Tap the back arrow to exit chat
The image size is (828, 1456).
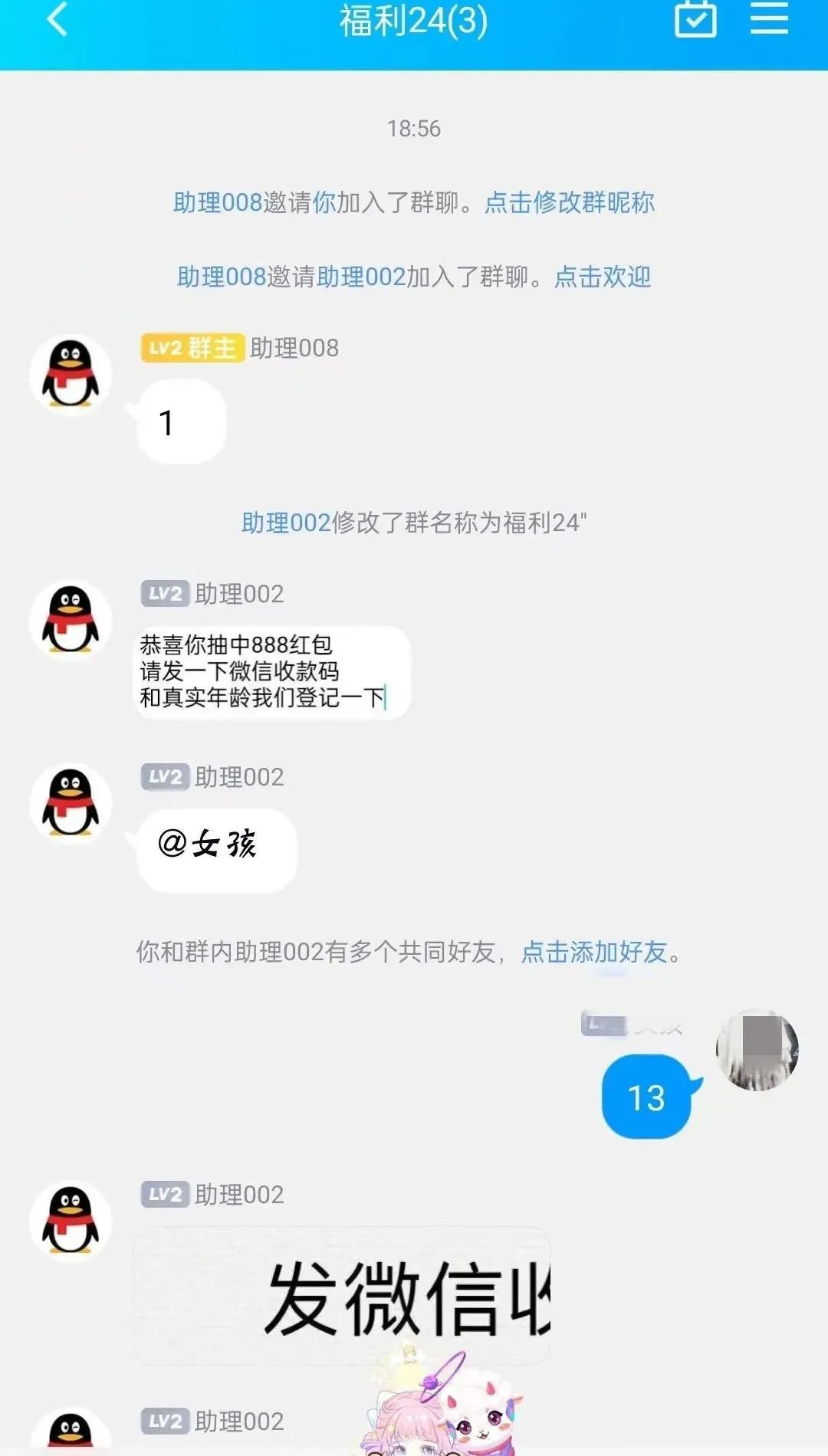pyautogui.click(x=58, y=21)
